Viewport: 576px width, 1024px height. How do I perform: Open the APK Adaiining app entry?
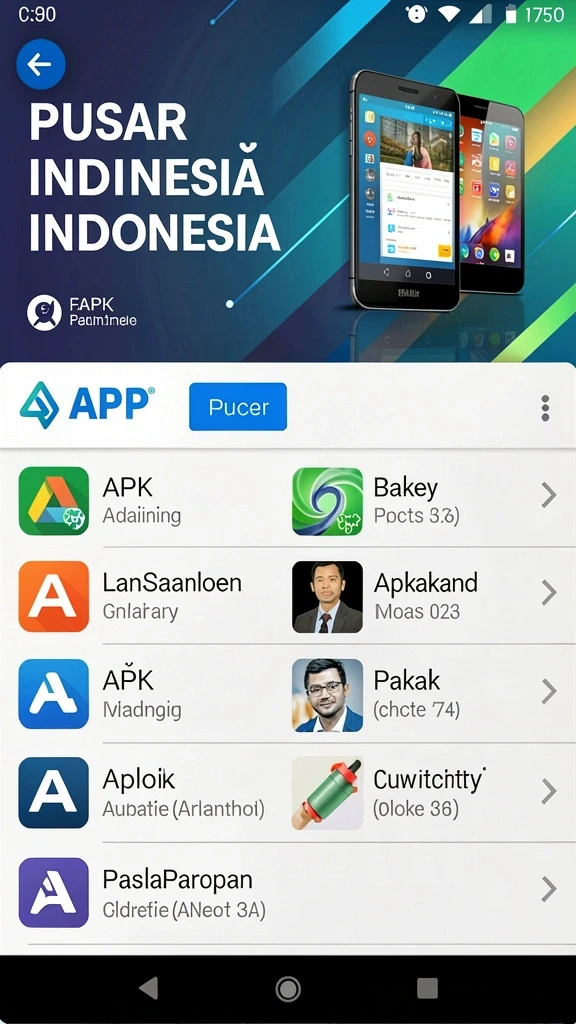coord(144,501)
